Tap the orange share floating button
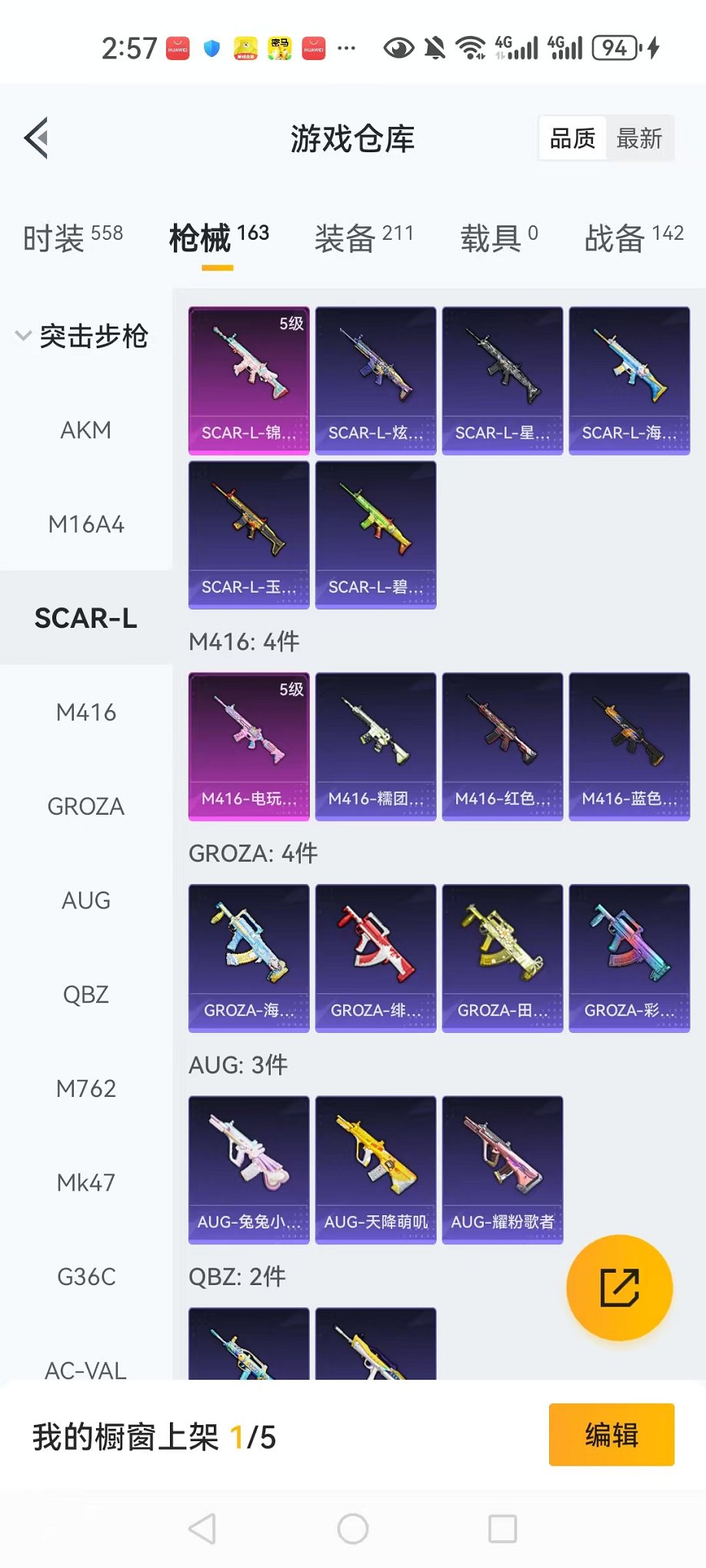Image resolution: width=706 pixels, height=1568 pixels. [x=619, y=1287]
